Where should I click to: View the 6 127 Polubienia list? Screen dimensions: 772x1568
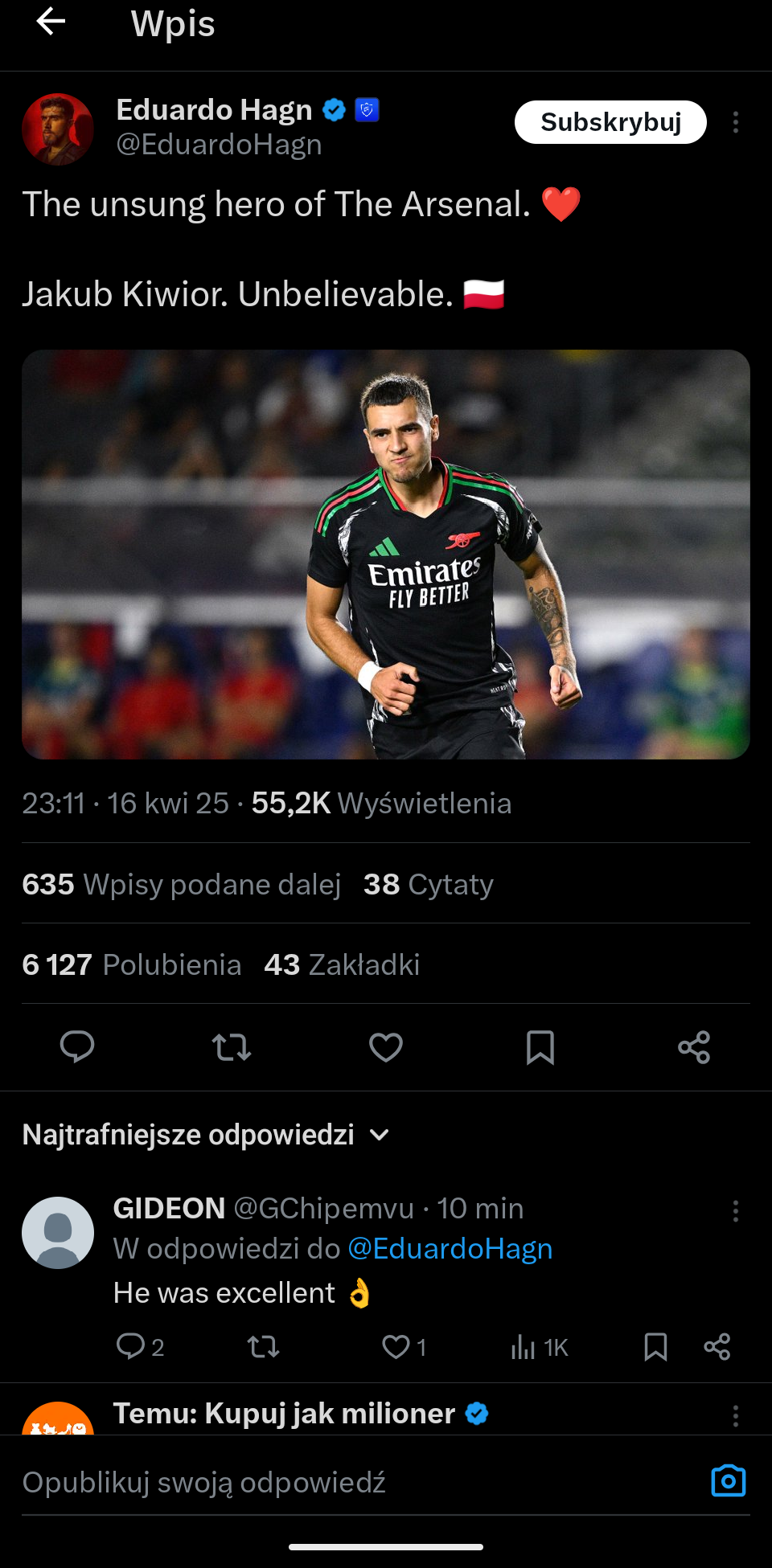(x=132, y=964)
